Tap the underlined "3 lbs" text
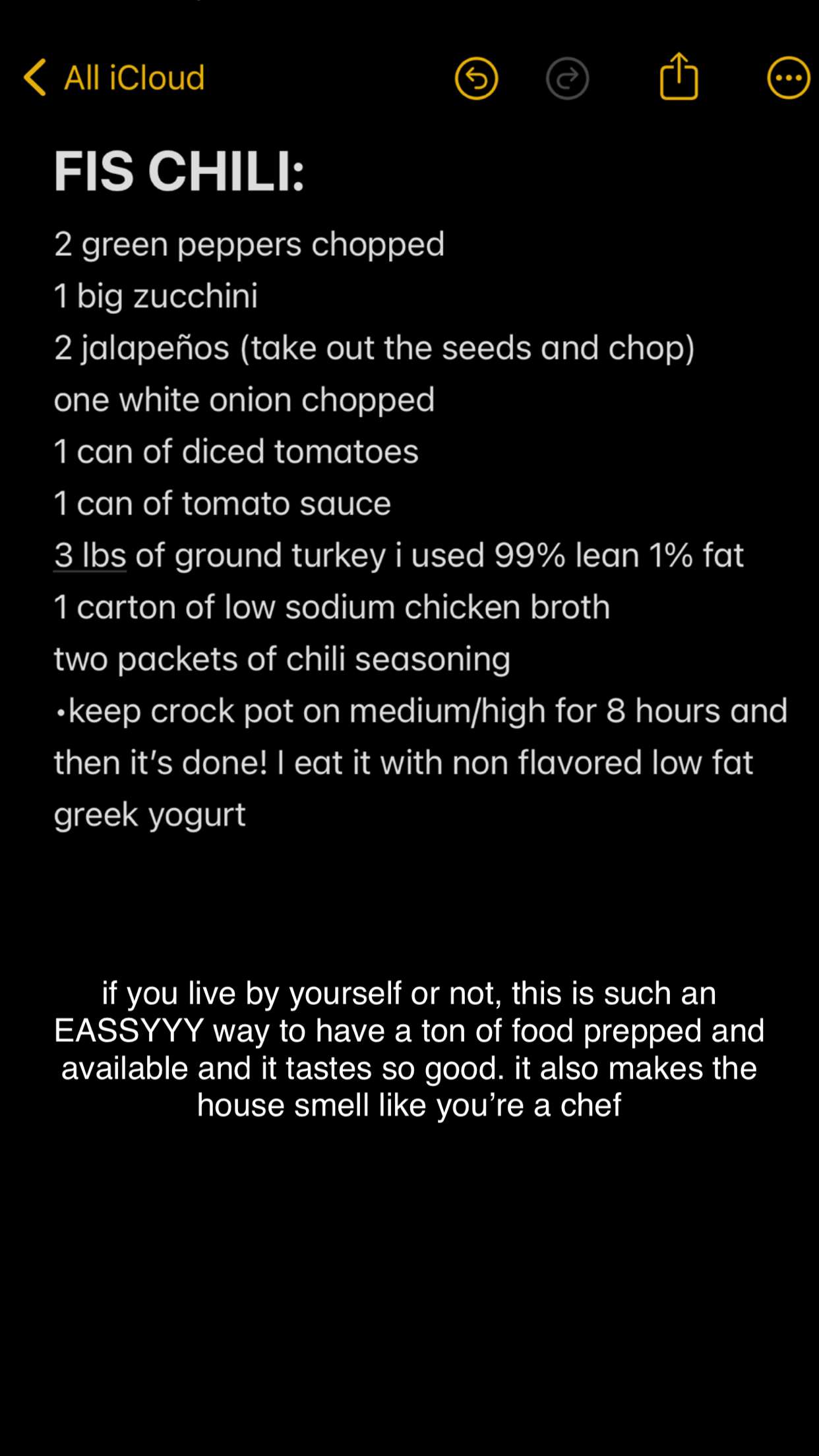Viewport: 819px width, 1456px height. (90, 555)
